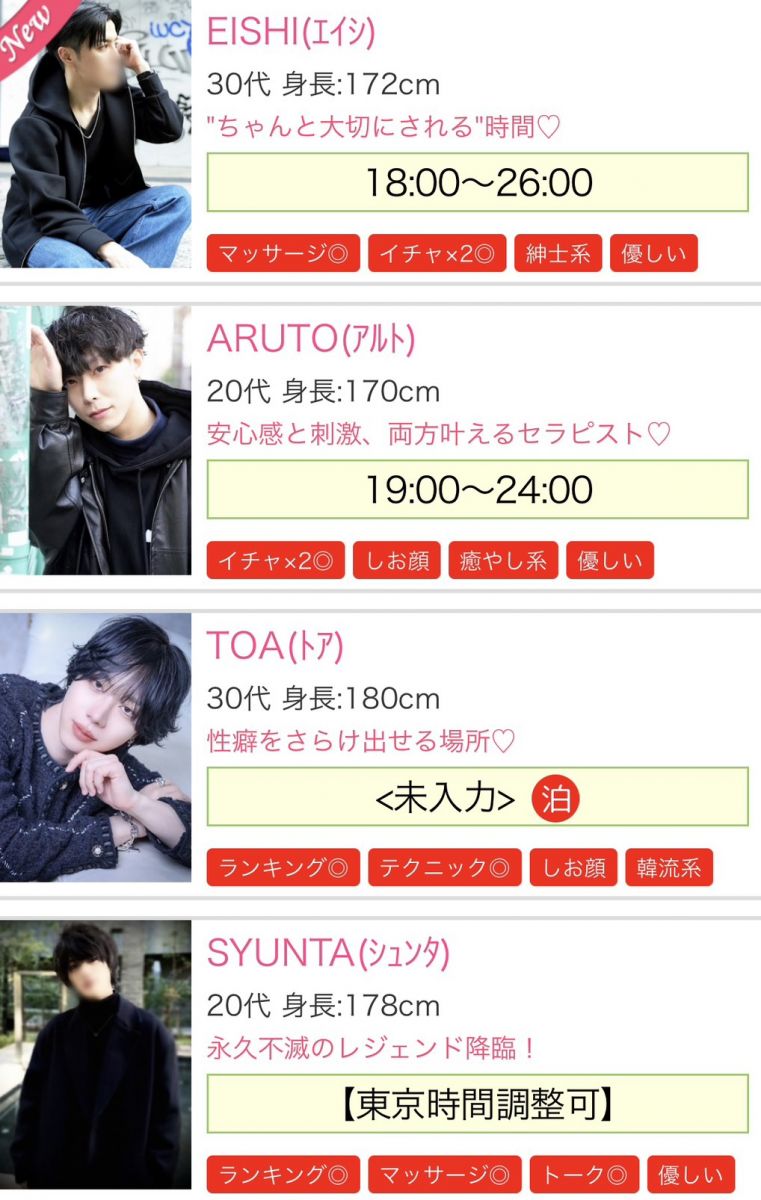Tap the 癒やし系 tag under ARUTO
The width and height of the screenshot is (761, 1200).
503,561
